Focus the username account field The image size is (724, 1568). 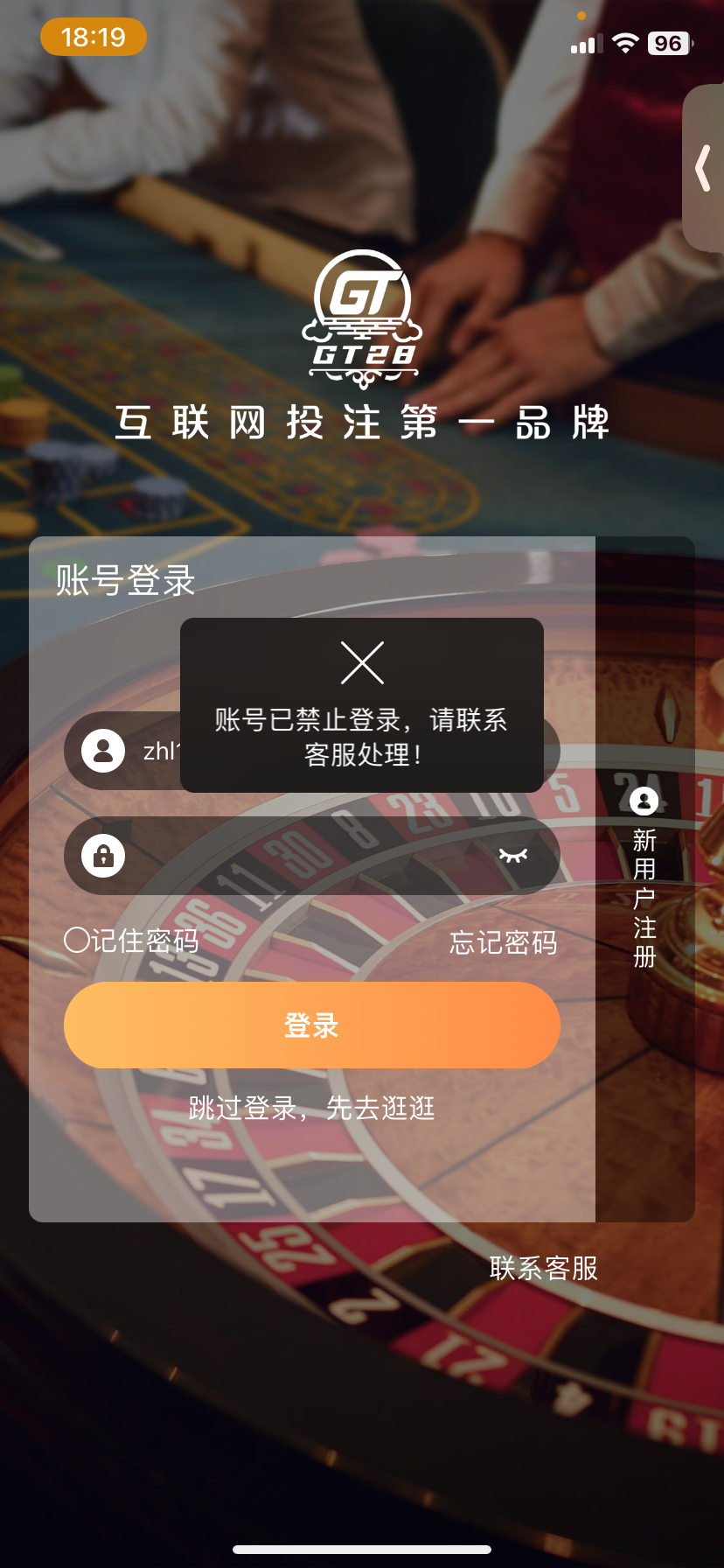140,751
